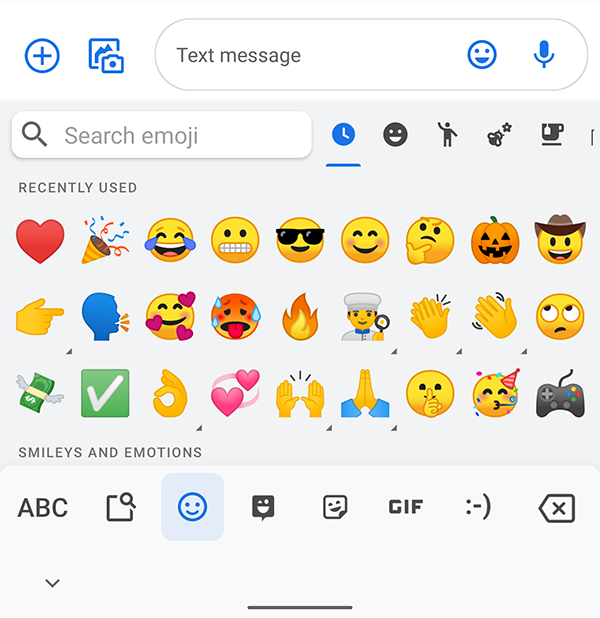Insert the game controller emoji
The height and width of the screenshot is (618, 600).
[560, 393]
